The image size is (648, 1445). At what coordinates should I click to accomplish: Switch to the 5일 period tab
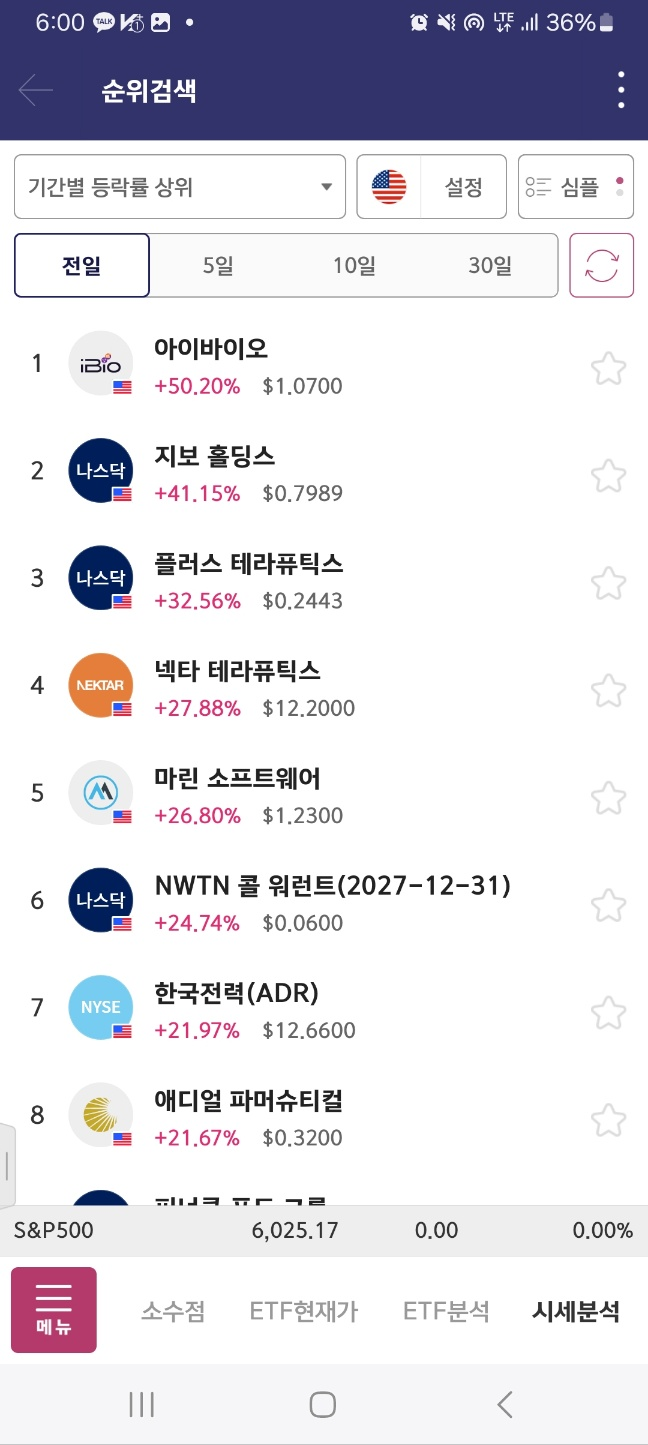(218, 266)
